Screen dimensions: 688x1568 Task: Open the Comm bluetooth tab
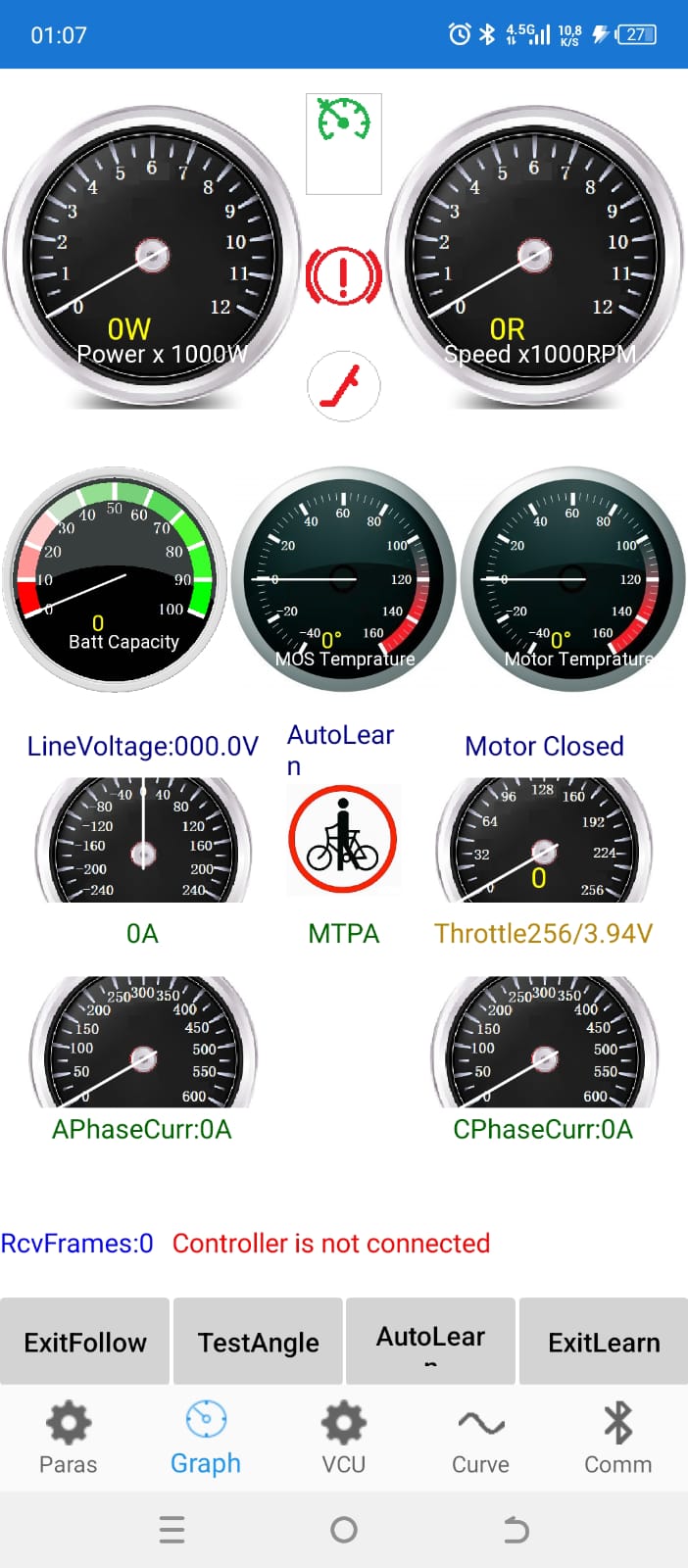(618, 1439)
